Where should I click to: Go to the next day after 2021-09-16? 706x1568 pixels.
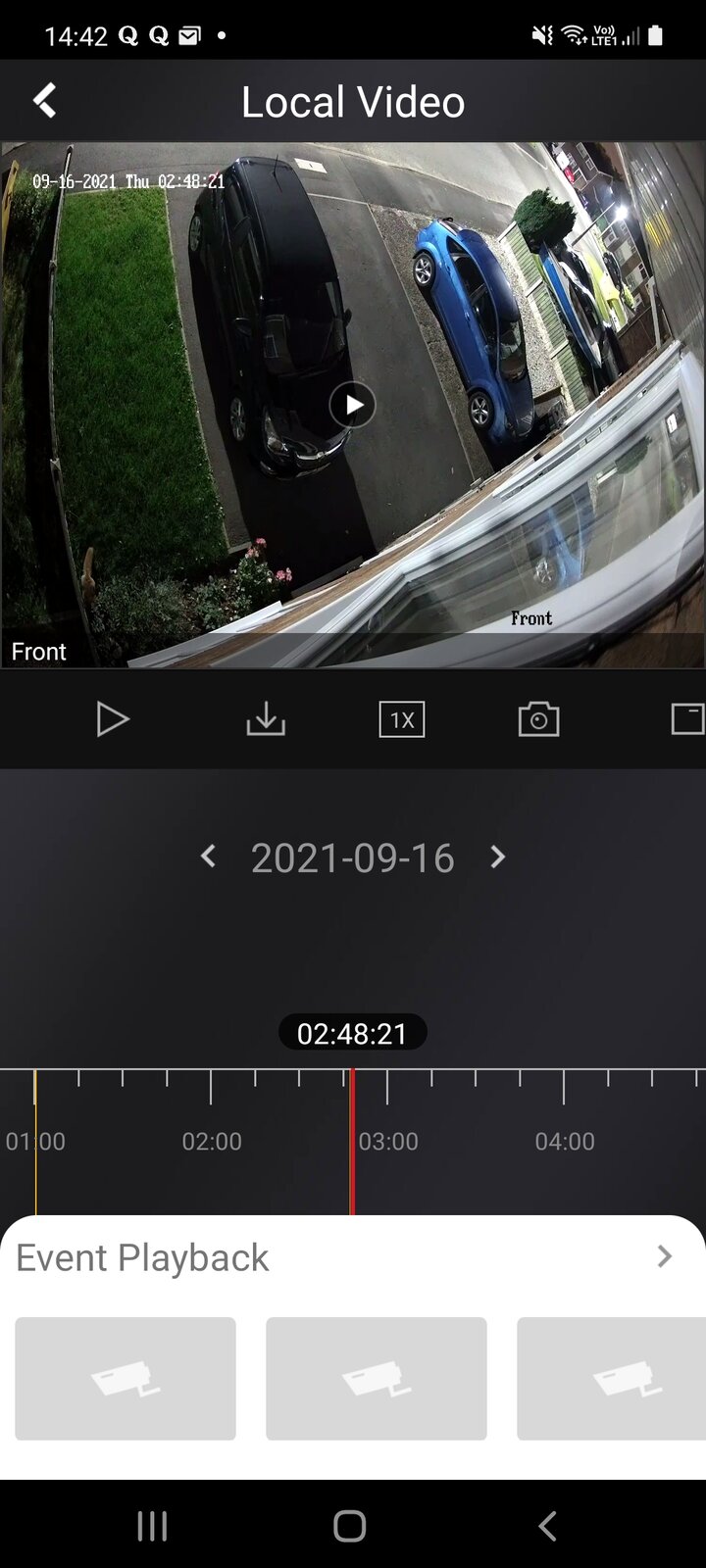(x=497, y=857)
